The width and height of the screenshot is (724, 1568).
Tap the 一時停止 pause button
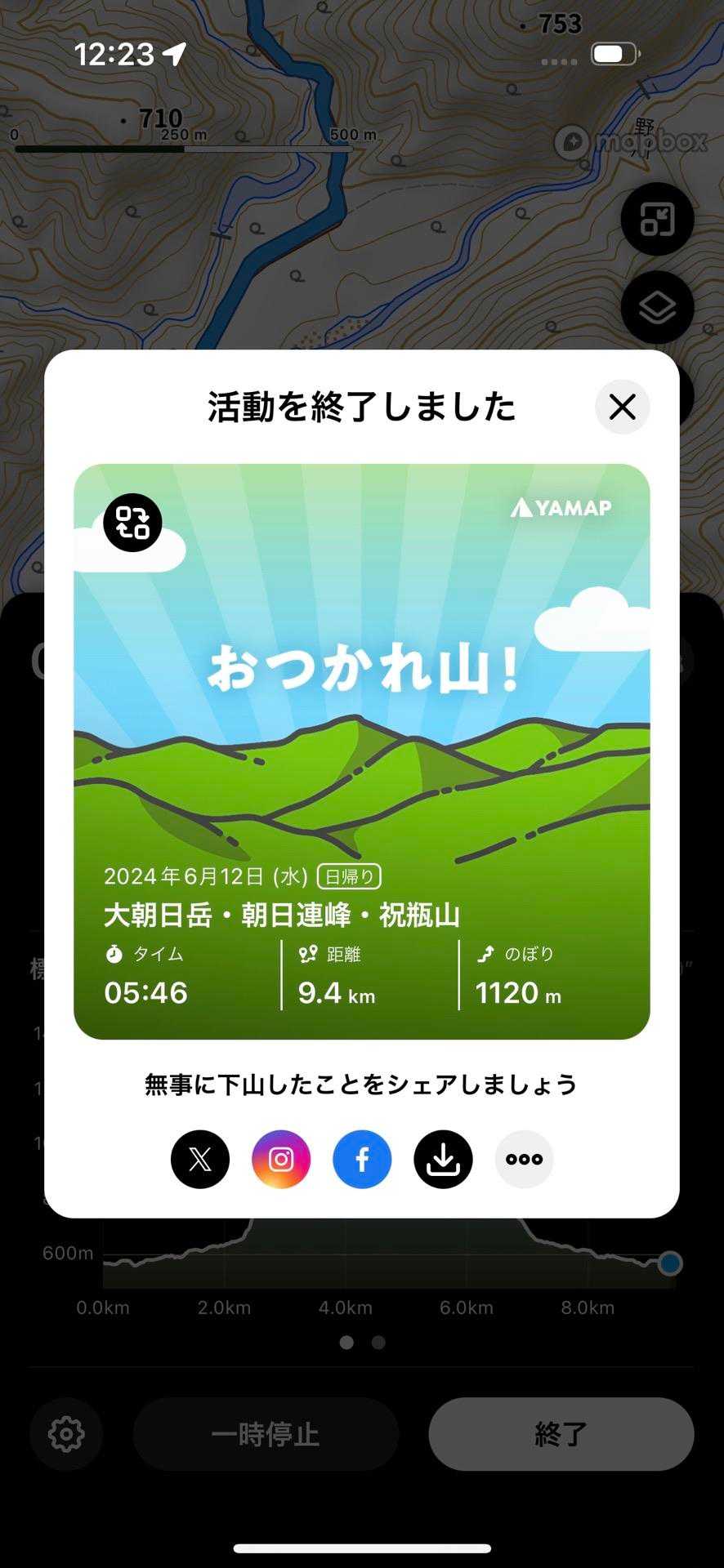266,1434
